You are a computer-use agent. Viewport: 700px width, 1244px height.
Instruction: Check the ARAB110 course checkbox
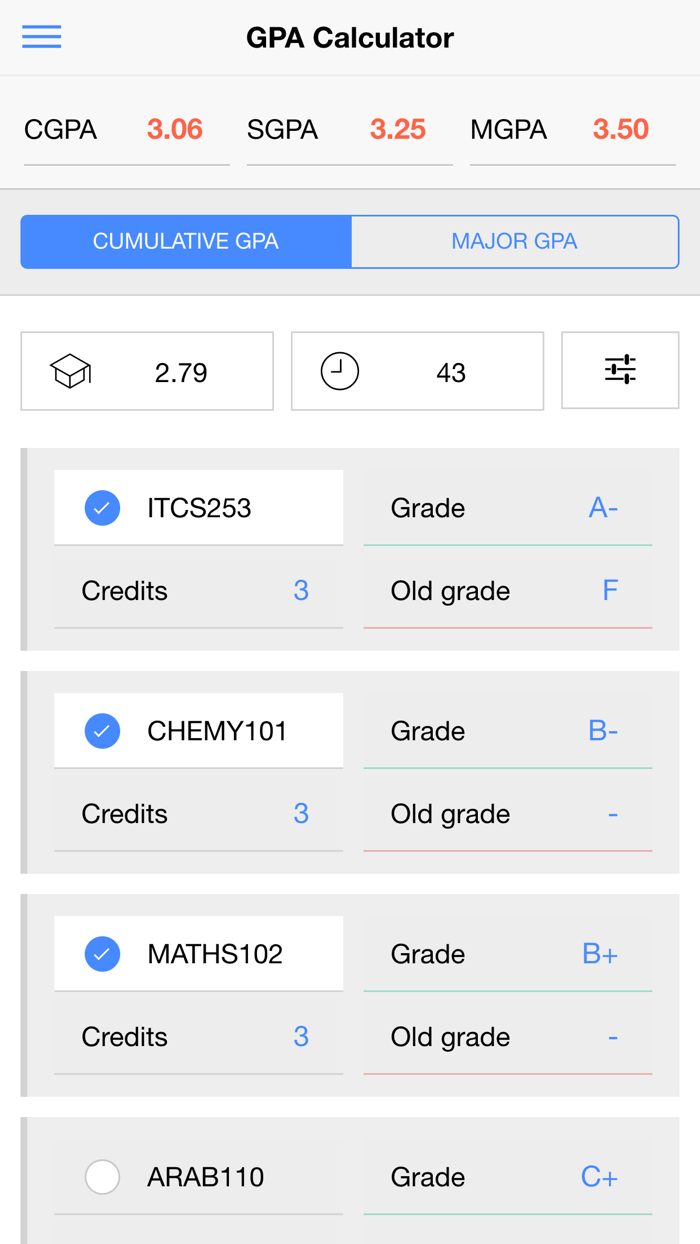(x=102, y=1177)
